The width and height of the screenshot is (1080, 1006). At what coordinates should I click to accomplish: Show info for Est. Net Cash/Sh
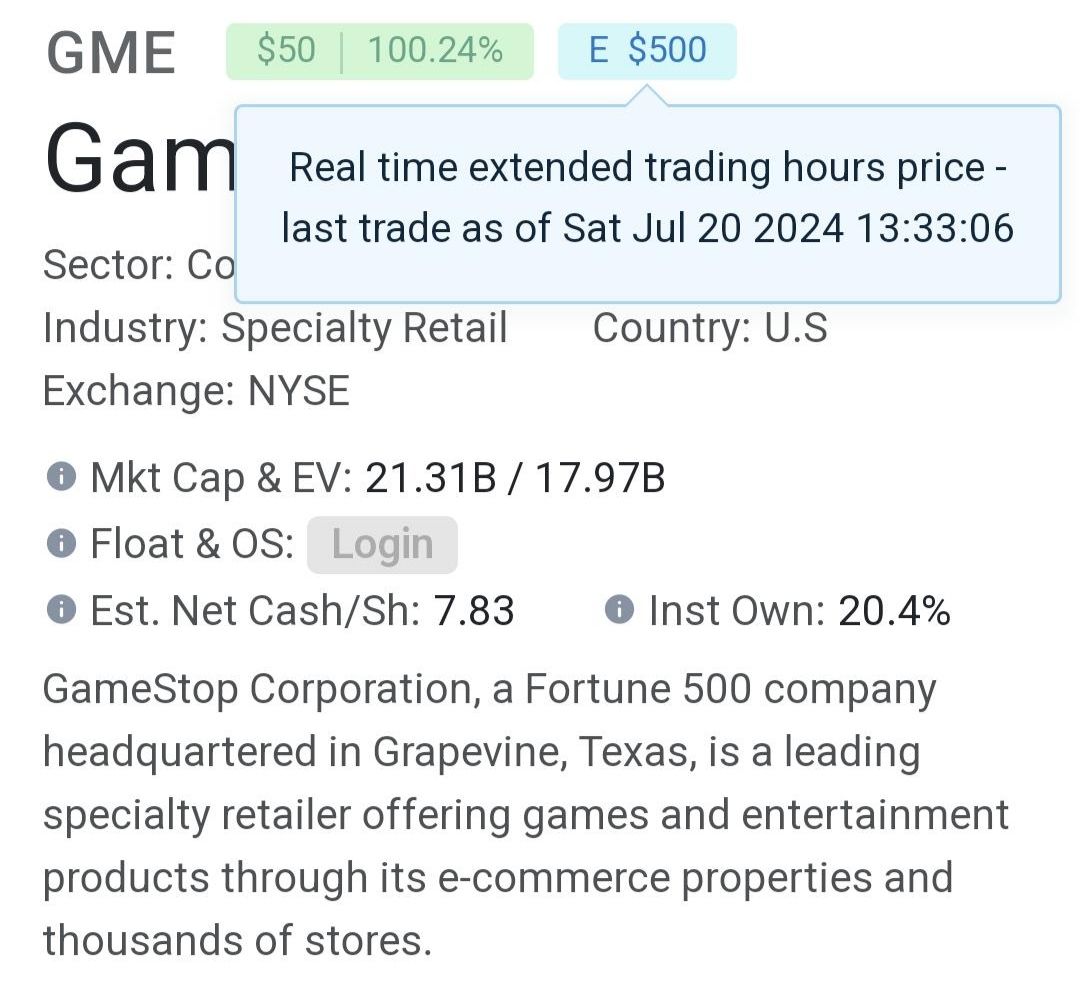click(61, 609)
